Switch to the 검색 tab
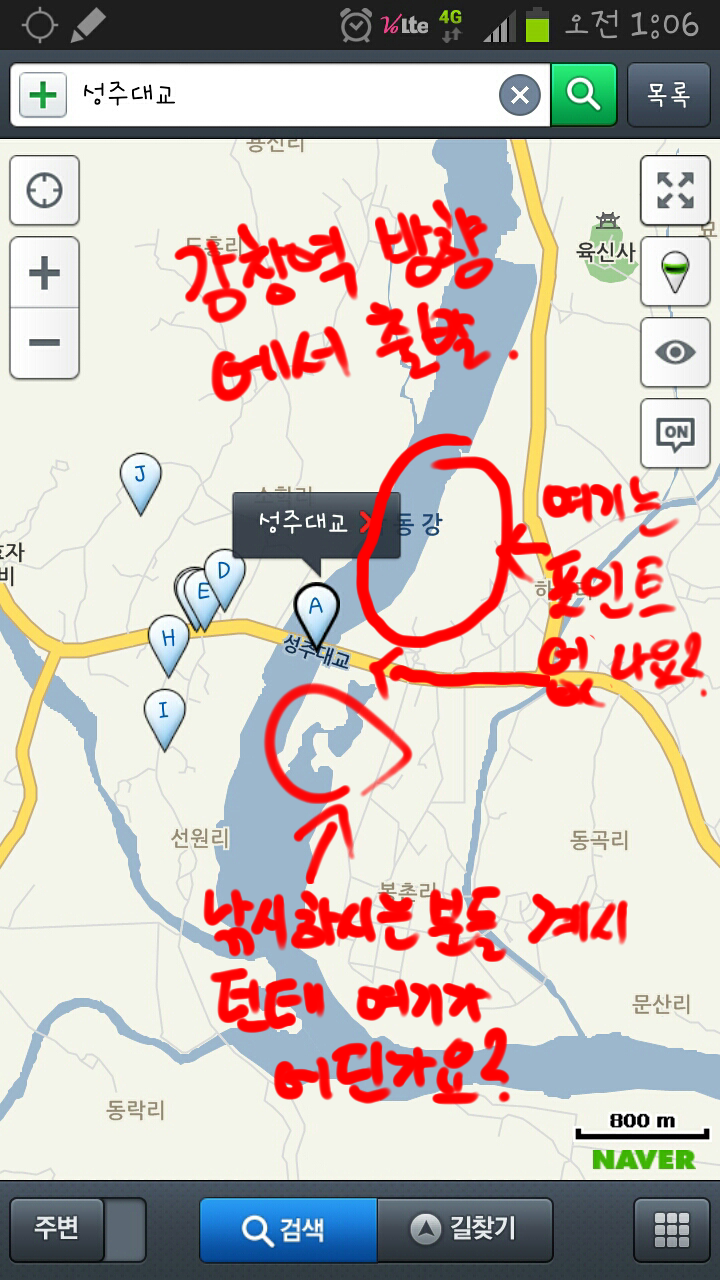This screenshot has width=720, height=1280. coord(288,1229)
